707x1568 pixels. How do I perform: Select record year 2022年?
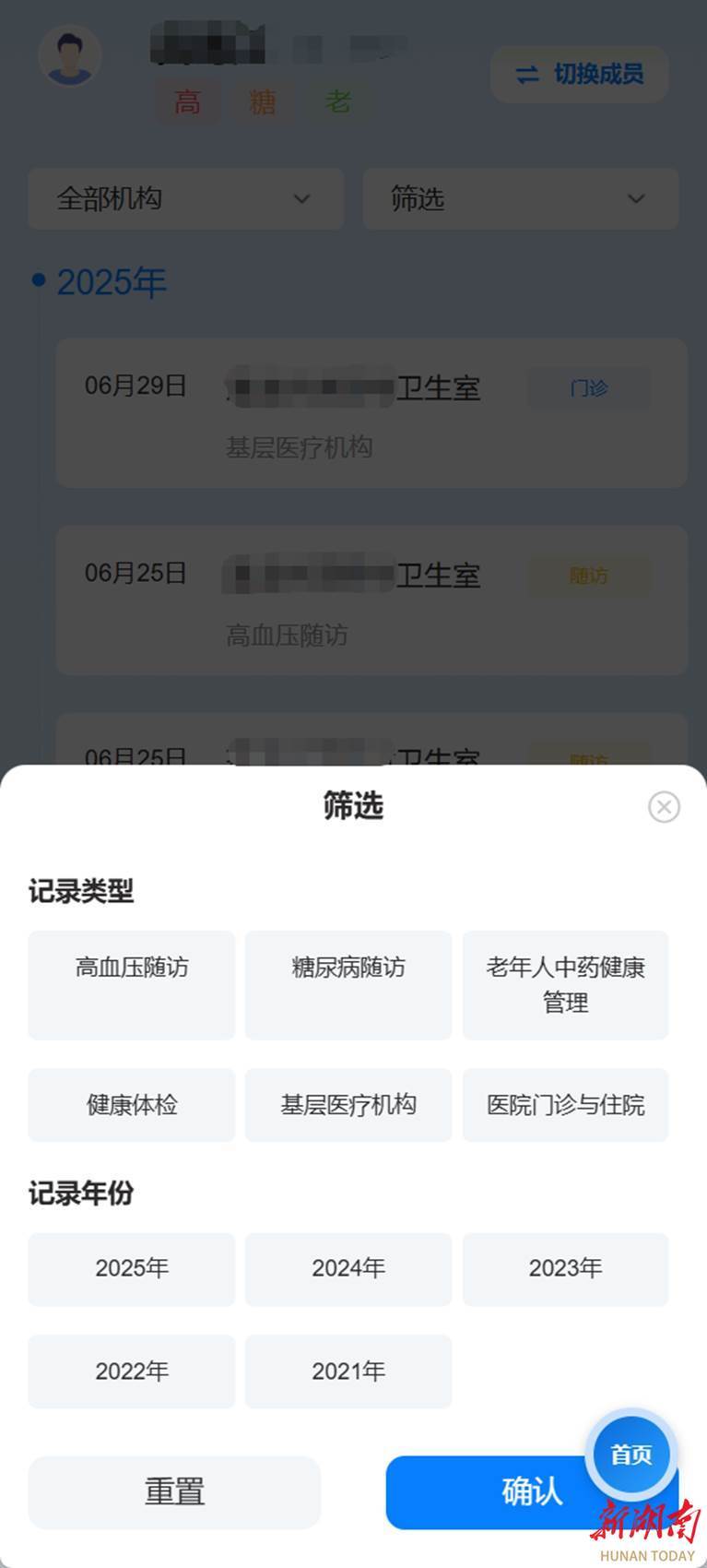point(132,1372)
